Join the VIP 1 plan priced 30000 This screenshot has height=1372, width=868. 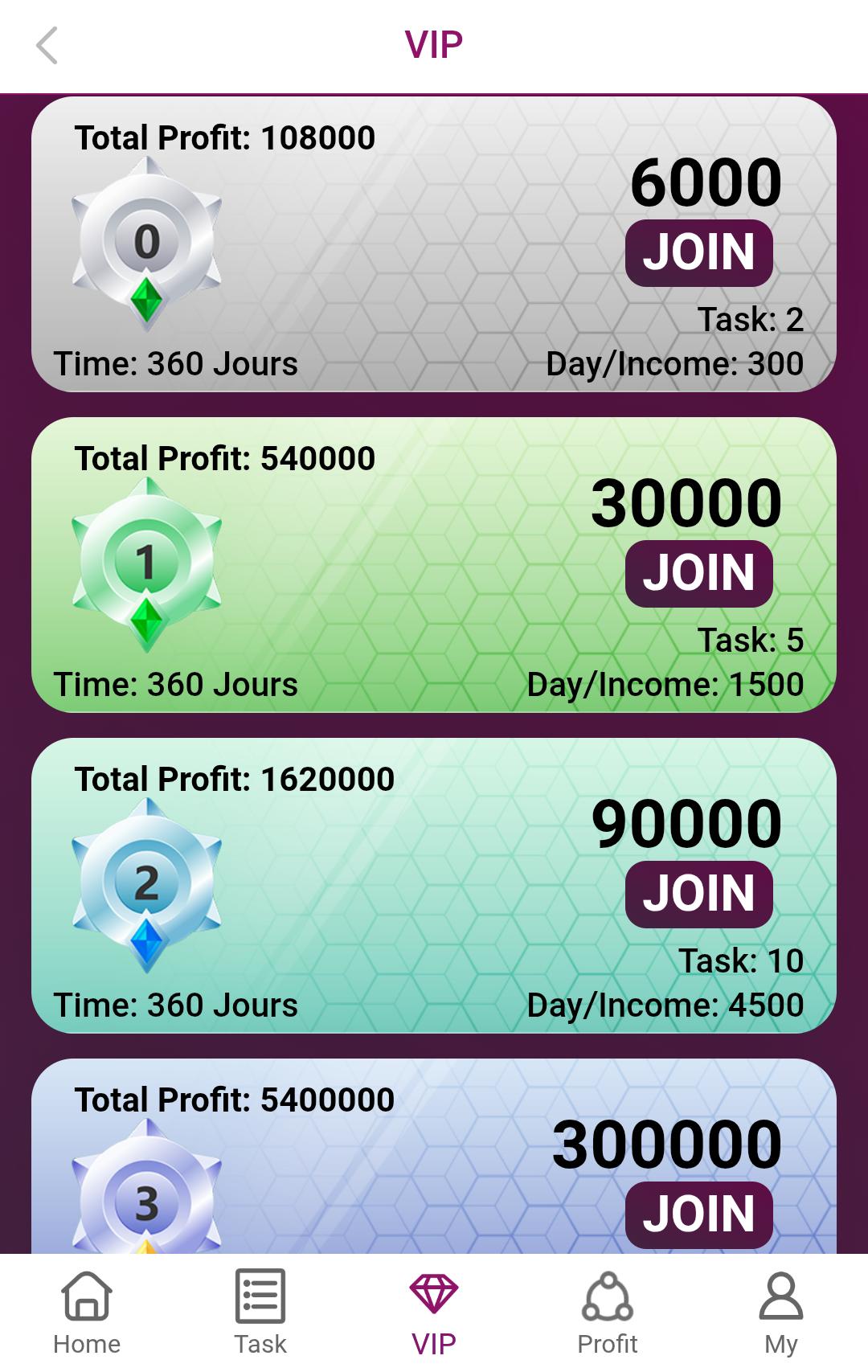click(x=698, y=573)
